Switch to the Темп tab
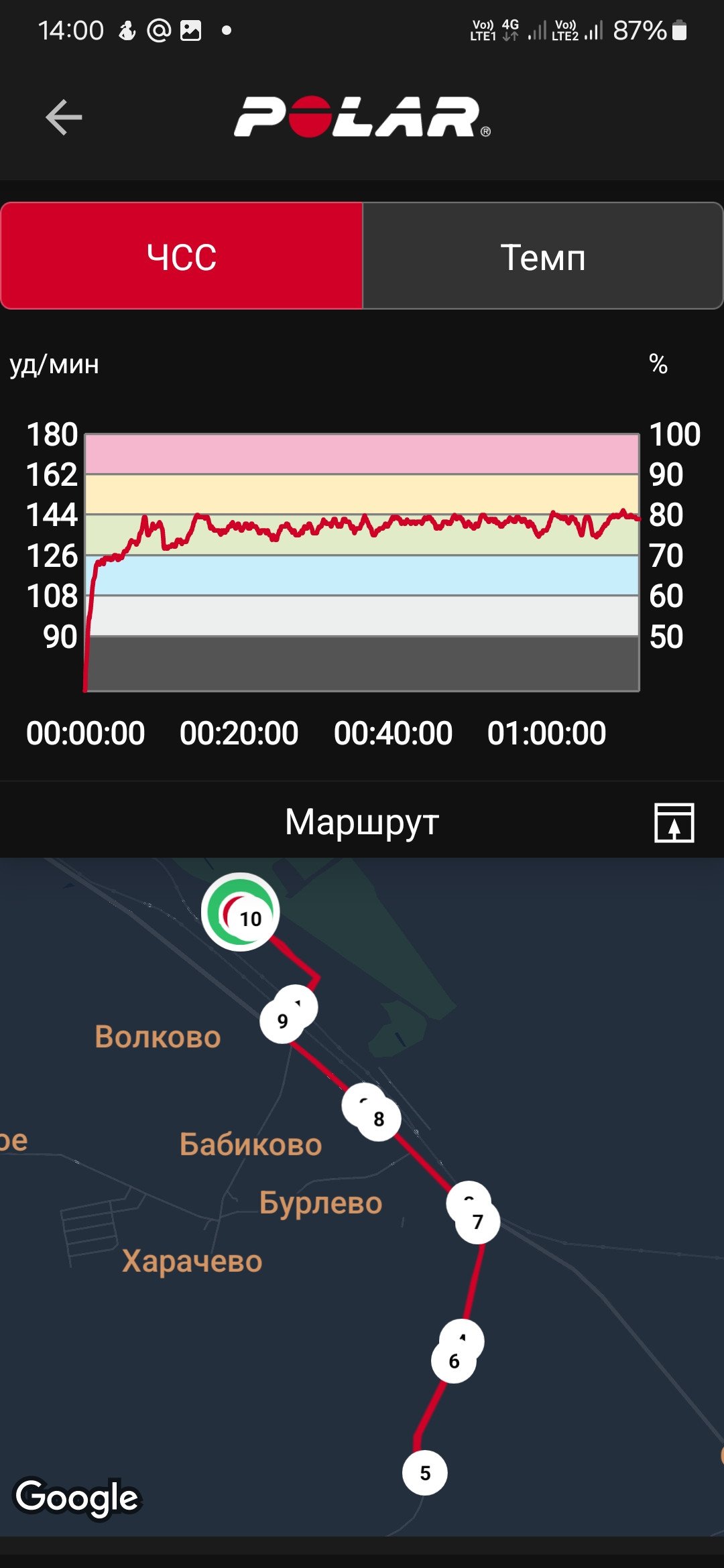724x1568 pixels. (x=543, y=256)
